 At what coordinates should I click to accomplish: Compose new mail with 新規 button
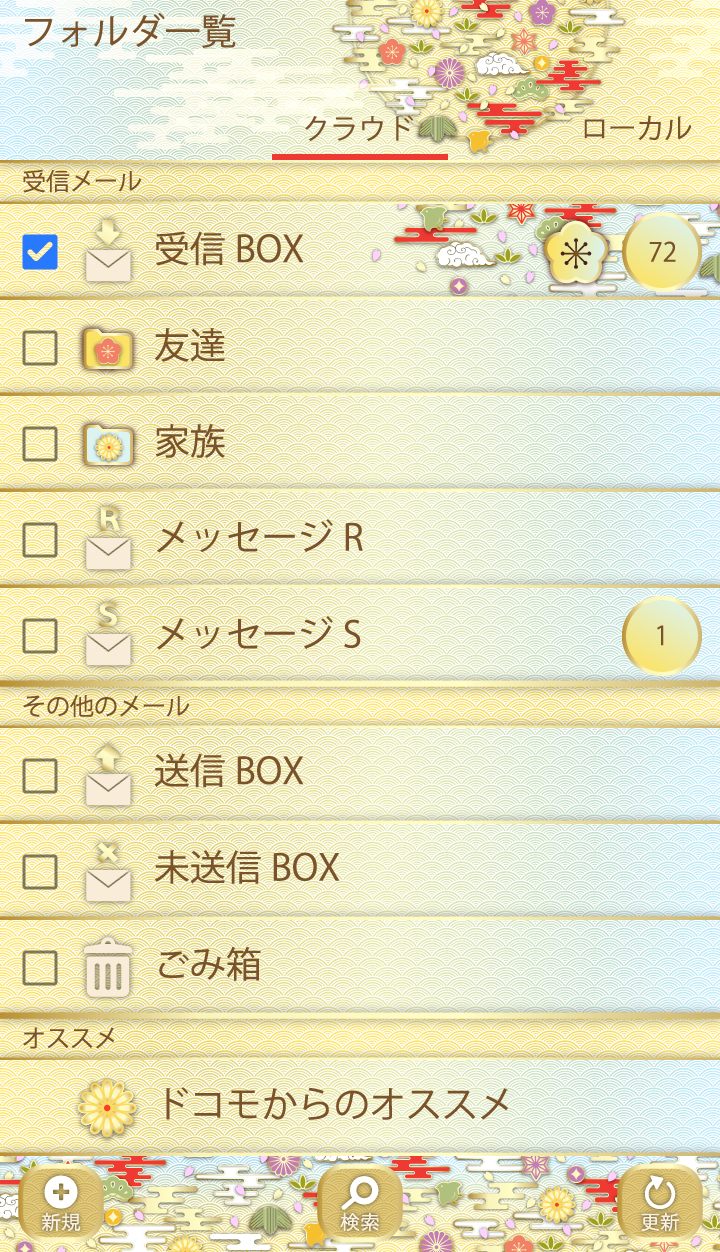tap(61, 1204)
